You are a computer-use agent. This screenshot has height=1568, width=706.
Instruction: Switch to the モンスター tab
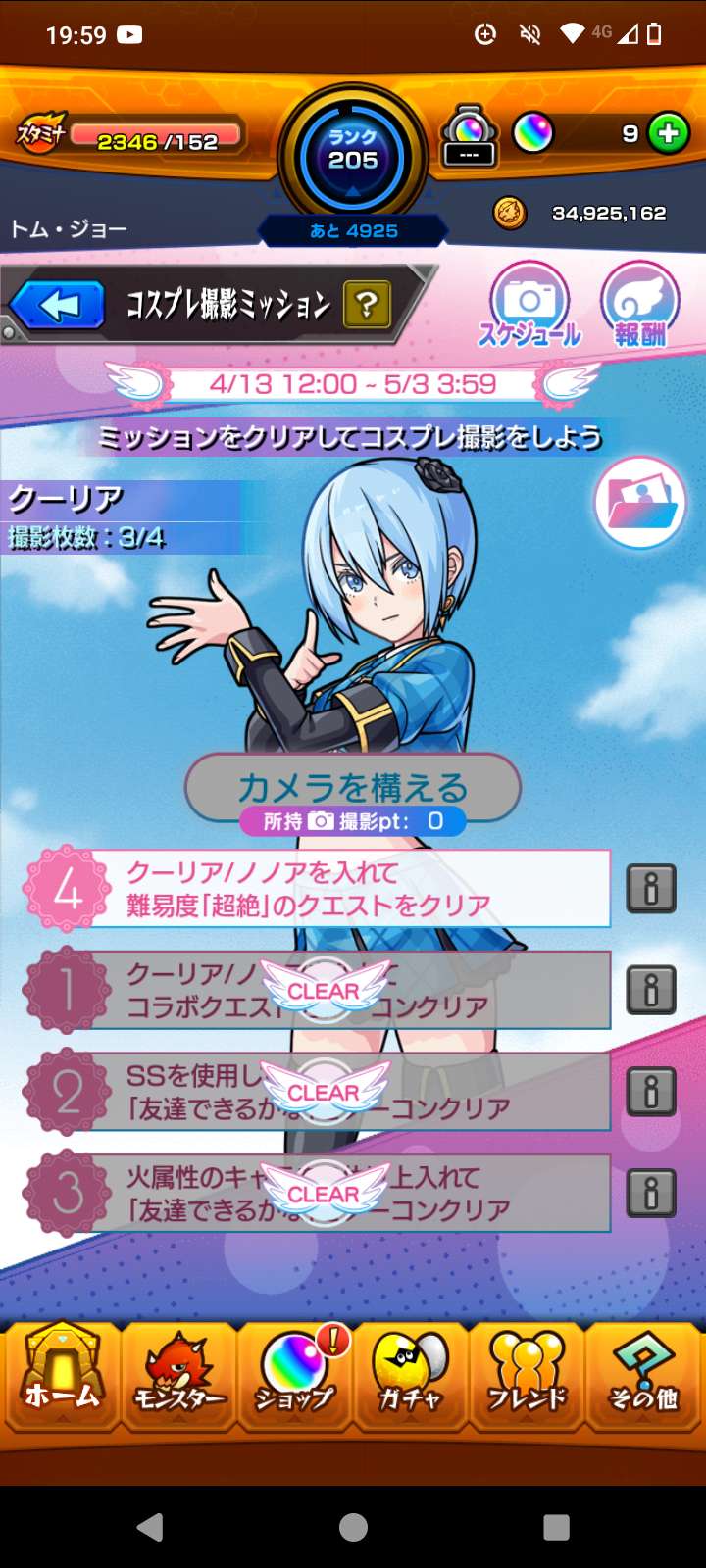coord(178,1376)
